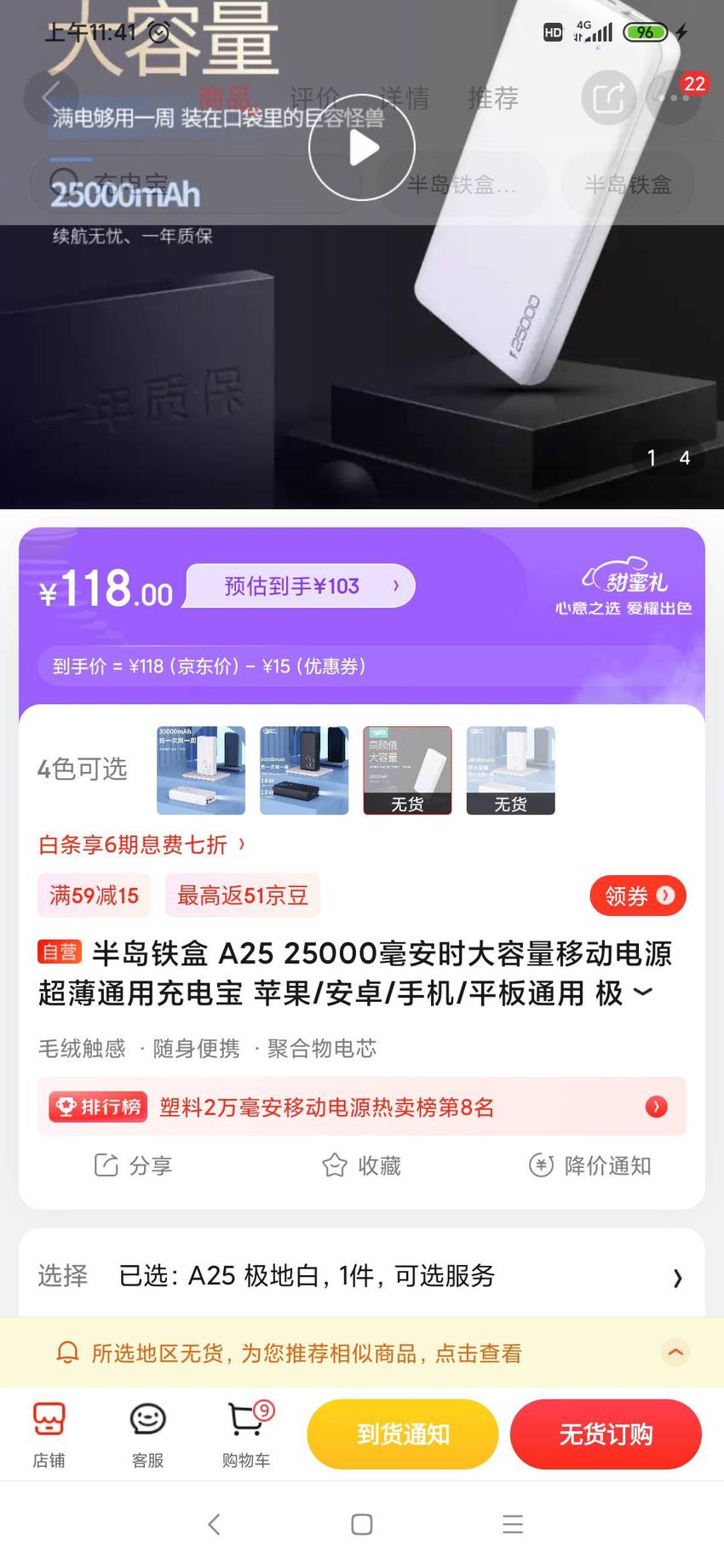The height and width of the screenshot is (1568, 724).
Task: Tap 领券 to claim the coupon
Action: click(638, 896)
